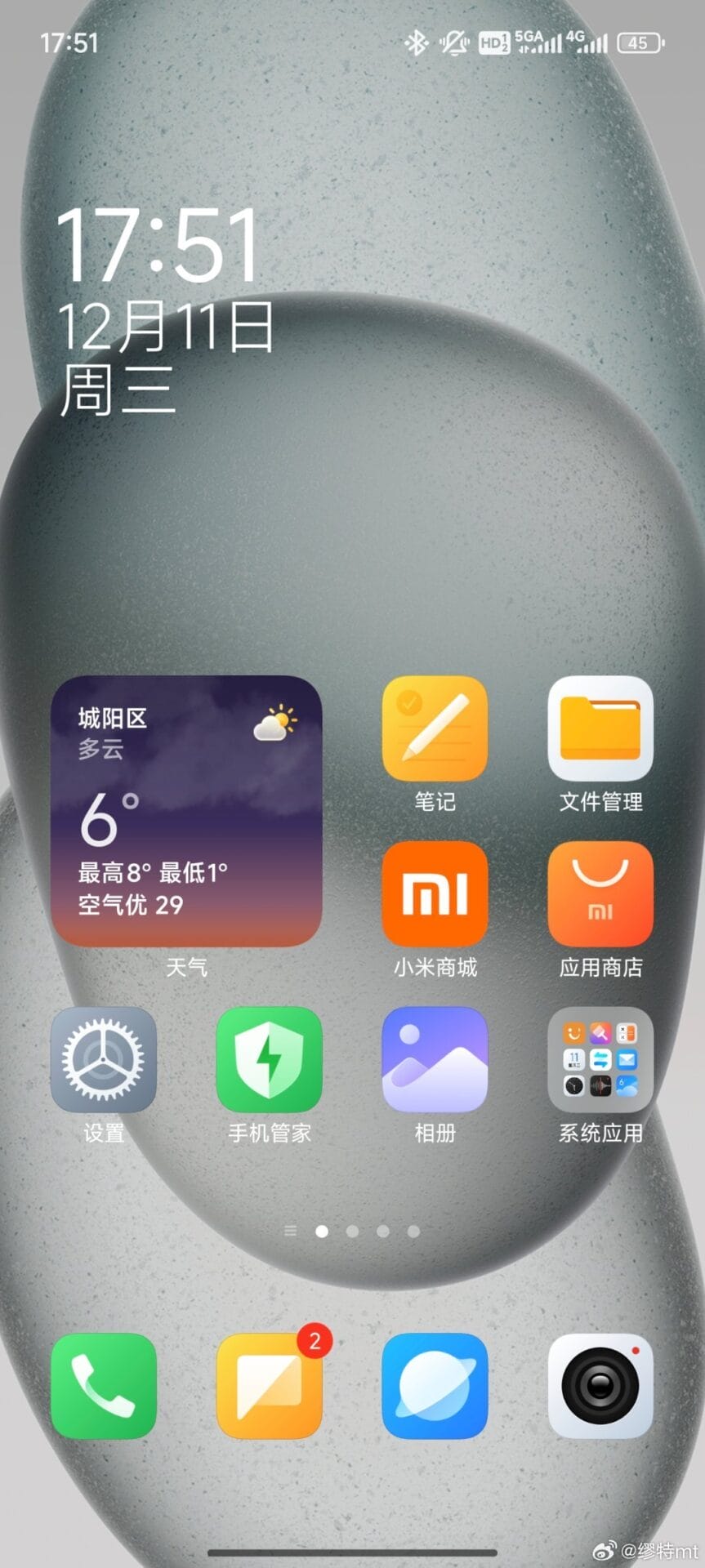The image size is (705, 1568).
Task: Expand the 系统应用 folder
Action: pos(600,1060)
